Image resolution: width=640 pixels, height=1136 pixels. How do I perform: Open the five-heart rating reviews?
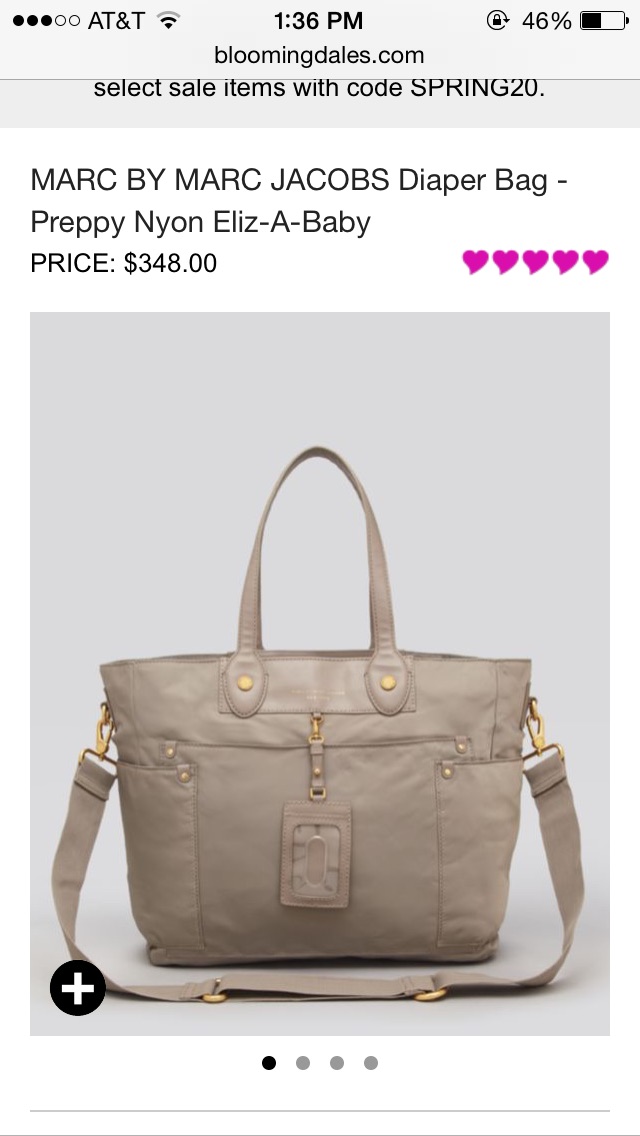[535, 263]
